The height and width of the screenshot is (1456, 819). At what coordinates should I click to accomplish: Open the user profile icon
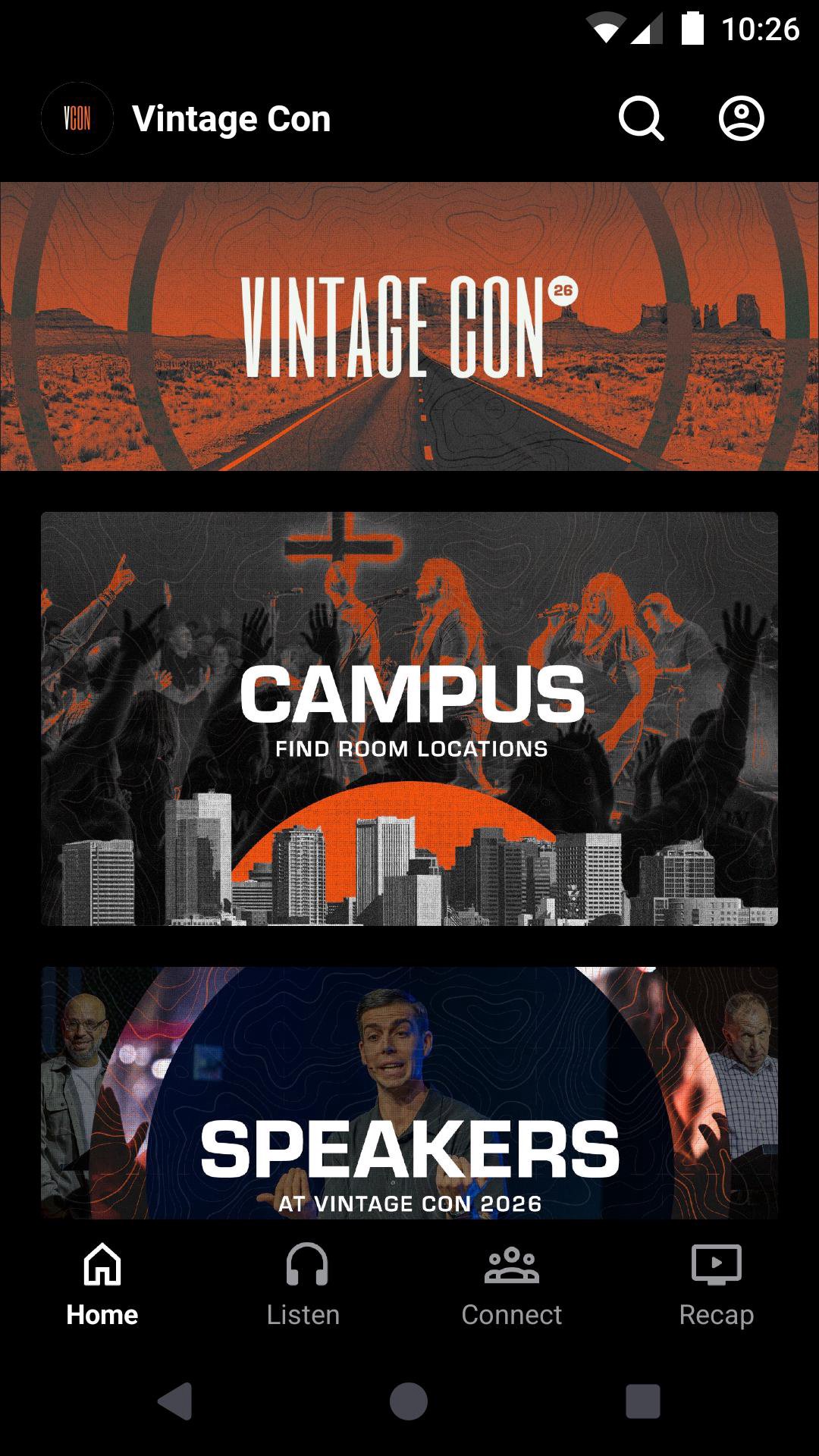[x=741, y=118]
